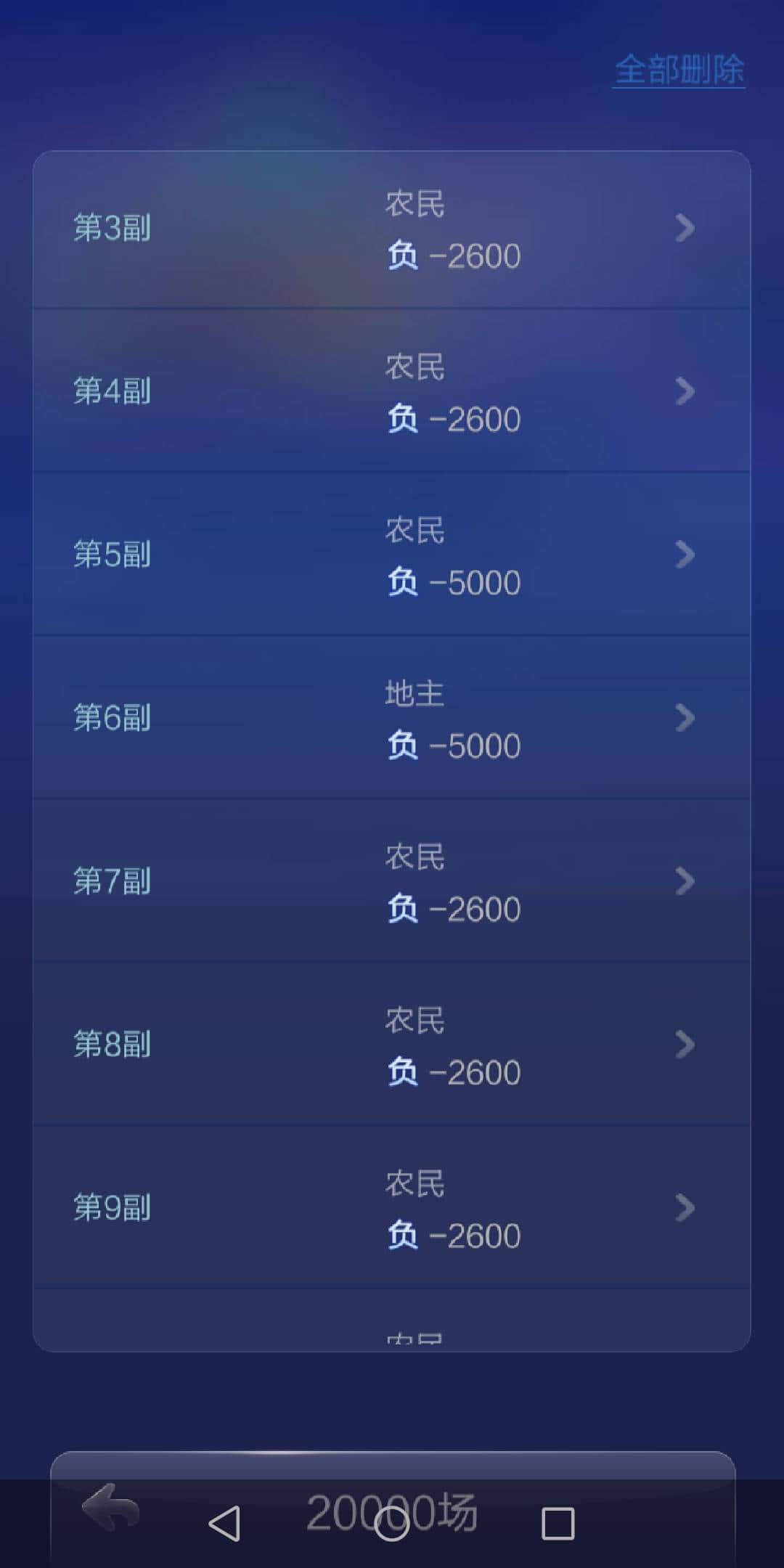Select the 第6副 地主 row
Viewport: 784px width, 1568px height.
290,719
